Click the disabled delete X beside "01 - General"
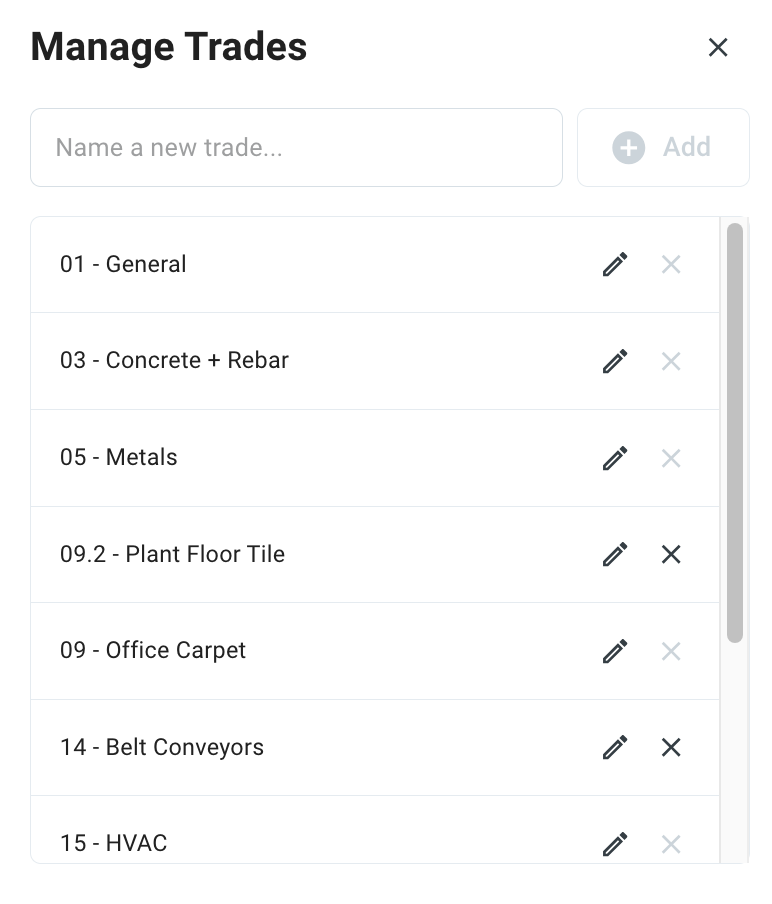The width and height of the screenshot is (772, 904). point(671,263)
